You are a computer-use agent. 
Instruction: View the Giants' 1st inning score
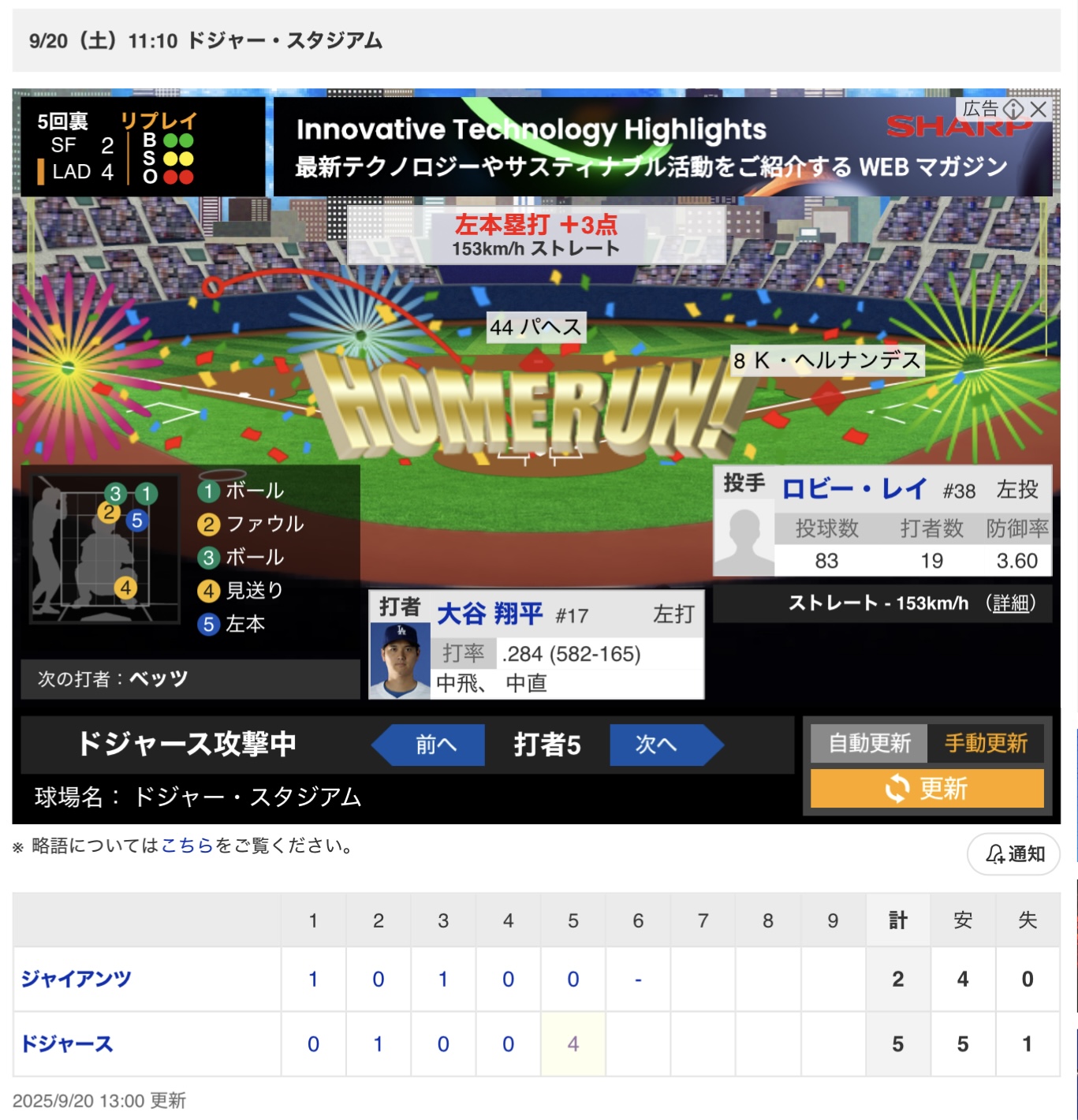(x=313, y=979)
